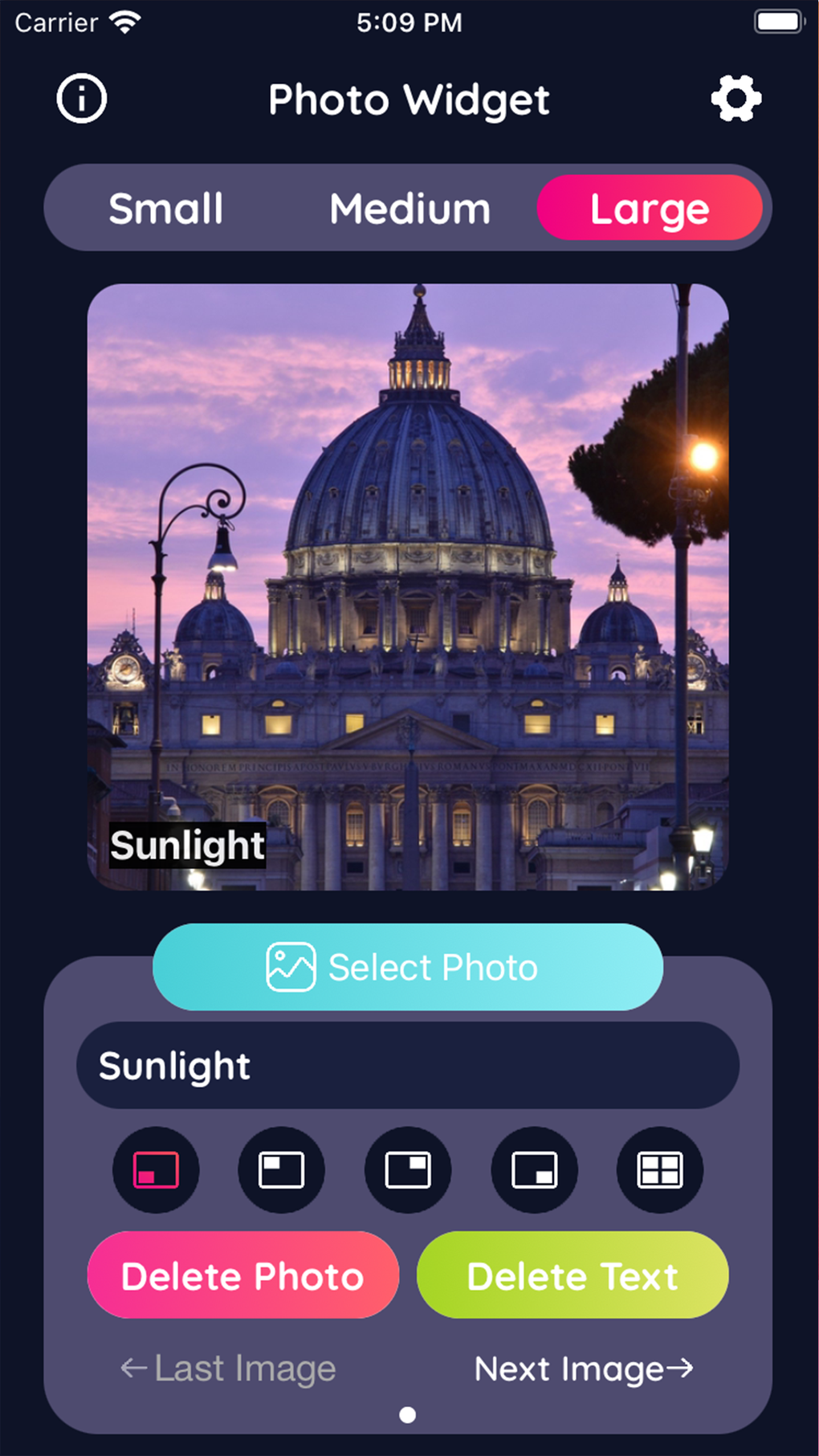
Task: Switch widget size to Small
Action: pyautogui.click(x=166, y=208)
